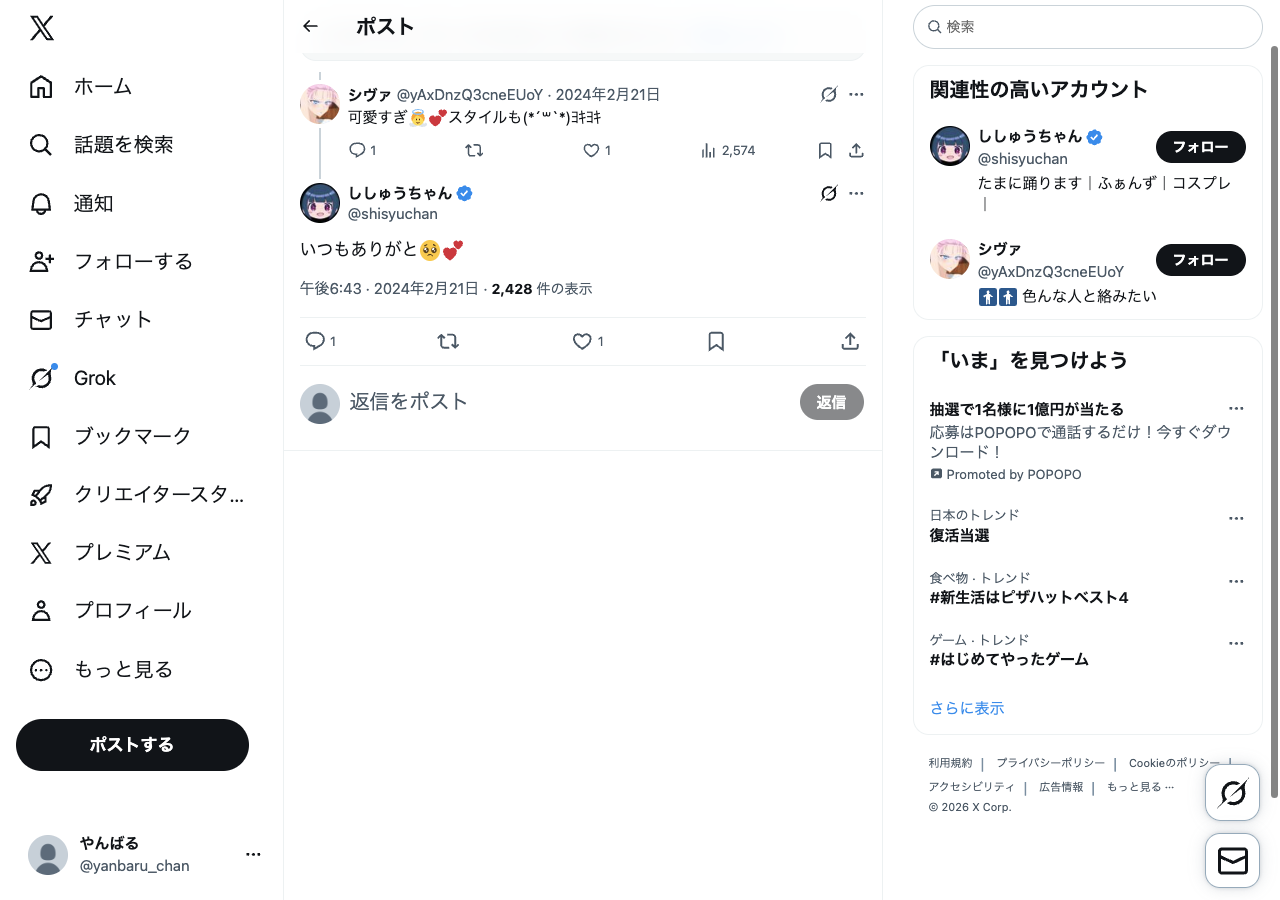Tap the 検索 search box

1088,27
